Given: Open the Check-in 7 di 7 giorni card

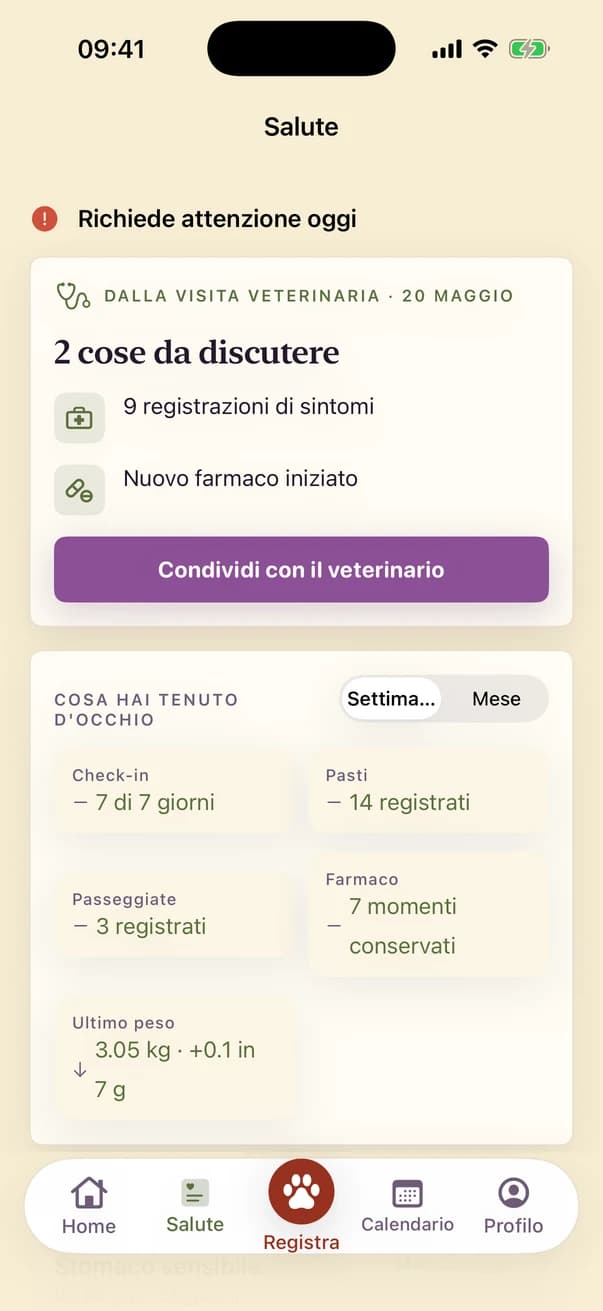Looking at the screenshot, I should point(174,791).
